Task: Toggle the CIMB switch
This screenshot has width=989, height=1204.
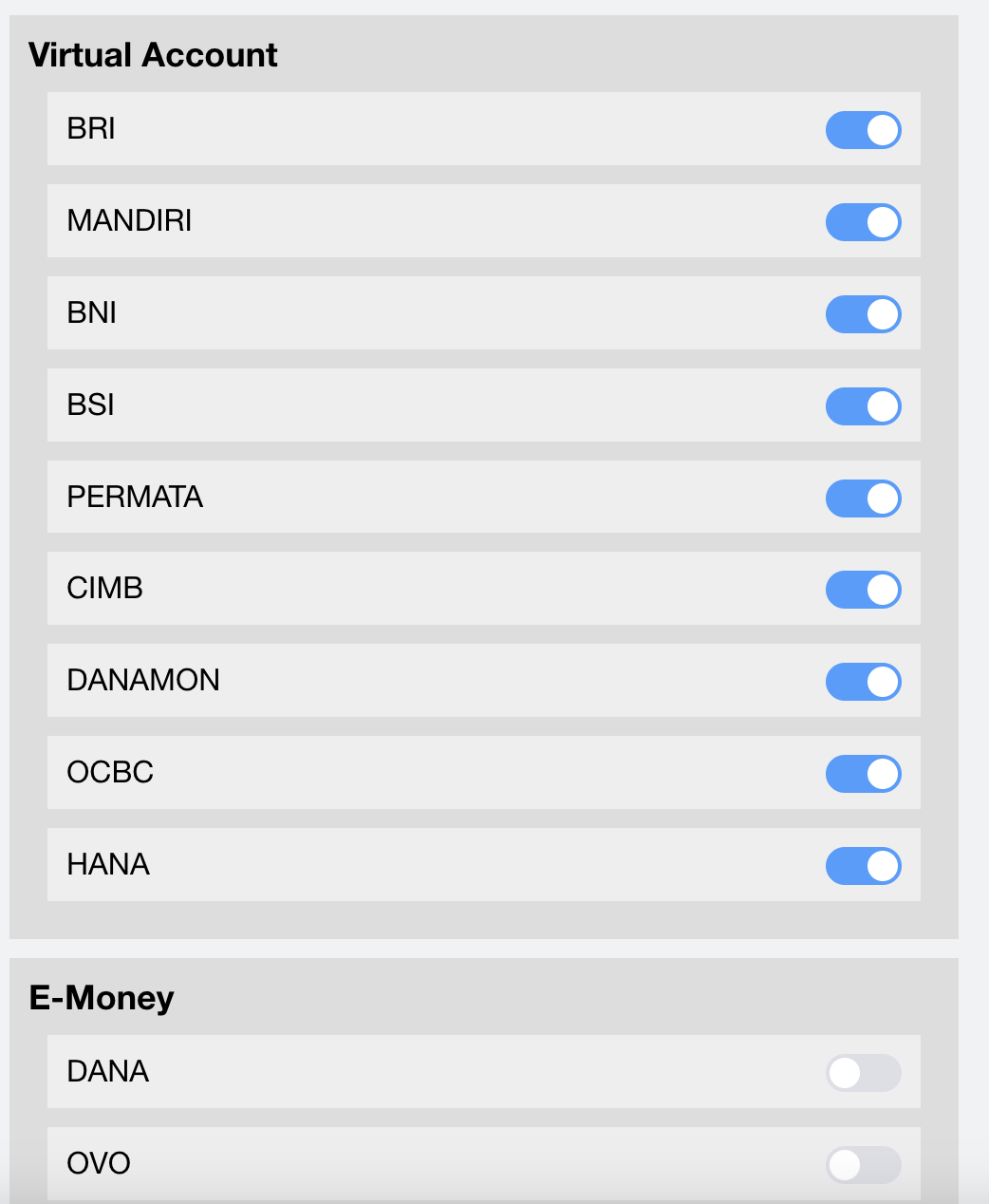Action: tap(863, 590)
